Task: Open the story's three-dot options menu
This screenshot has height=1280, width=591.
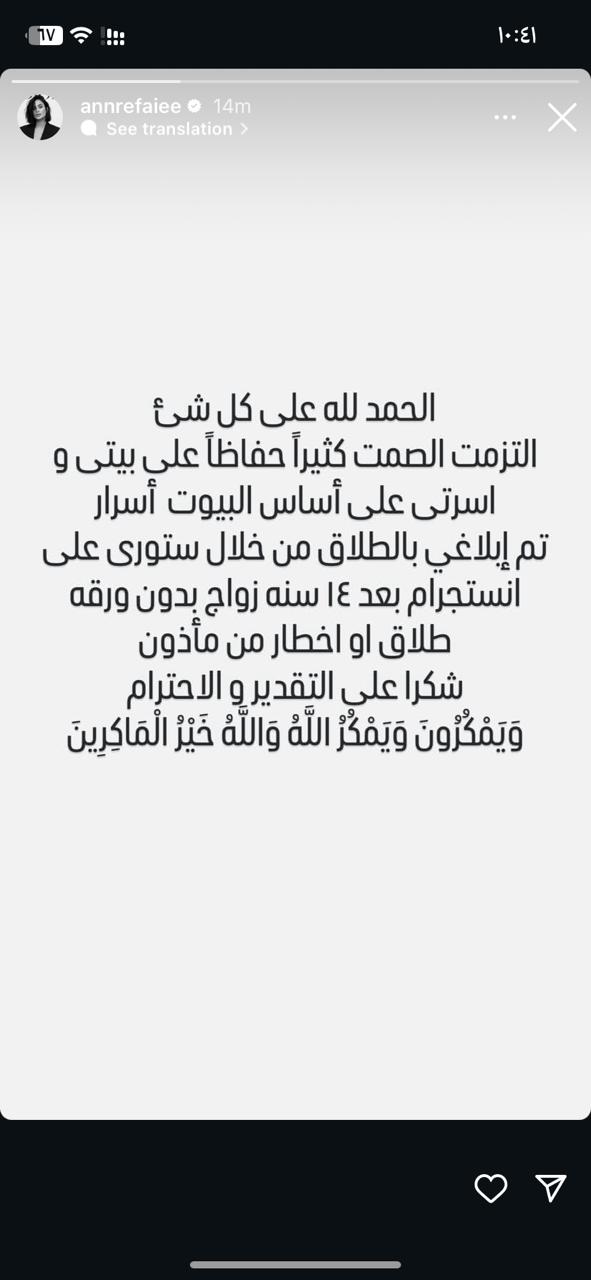Action: click(x=505, y=118)
